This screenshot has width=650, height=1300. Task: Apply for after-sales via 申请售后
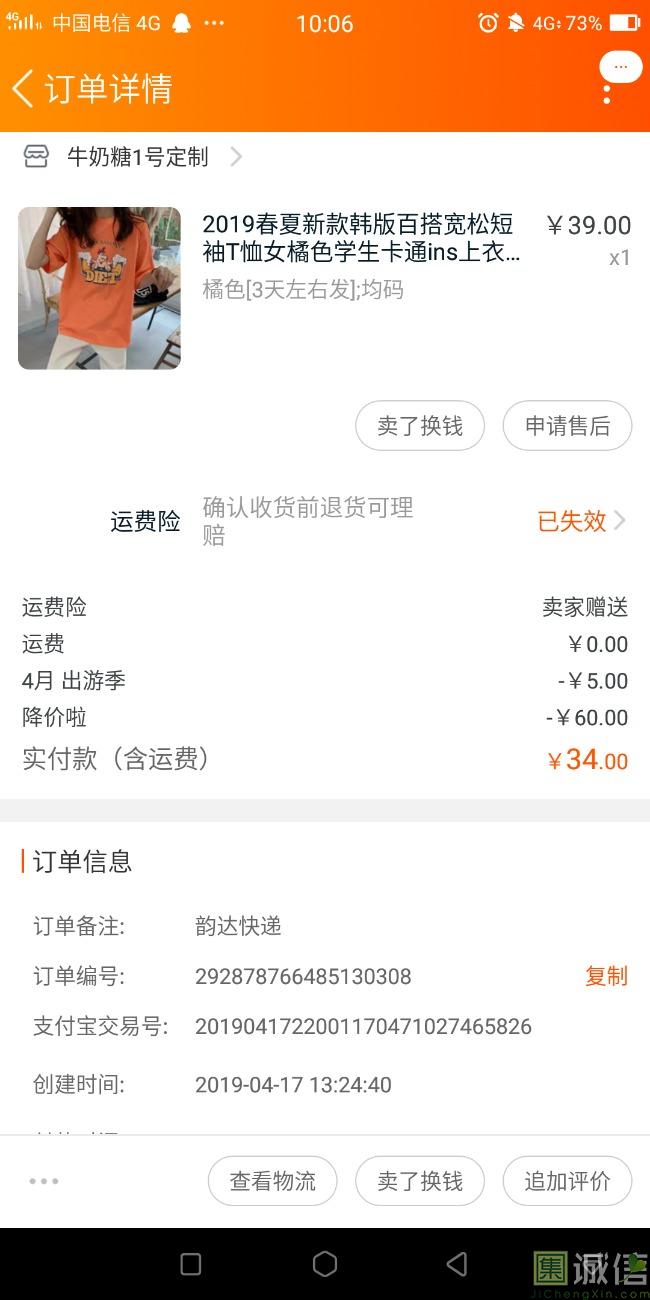567,426
